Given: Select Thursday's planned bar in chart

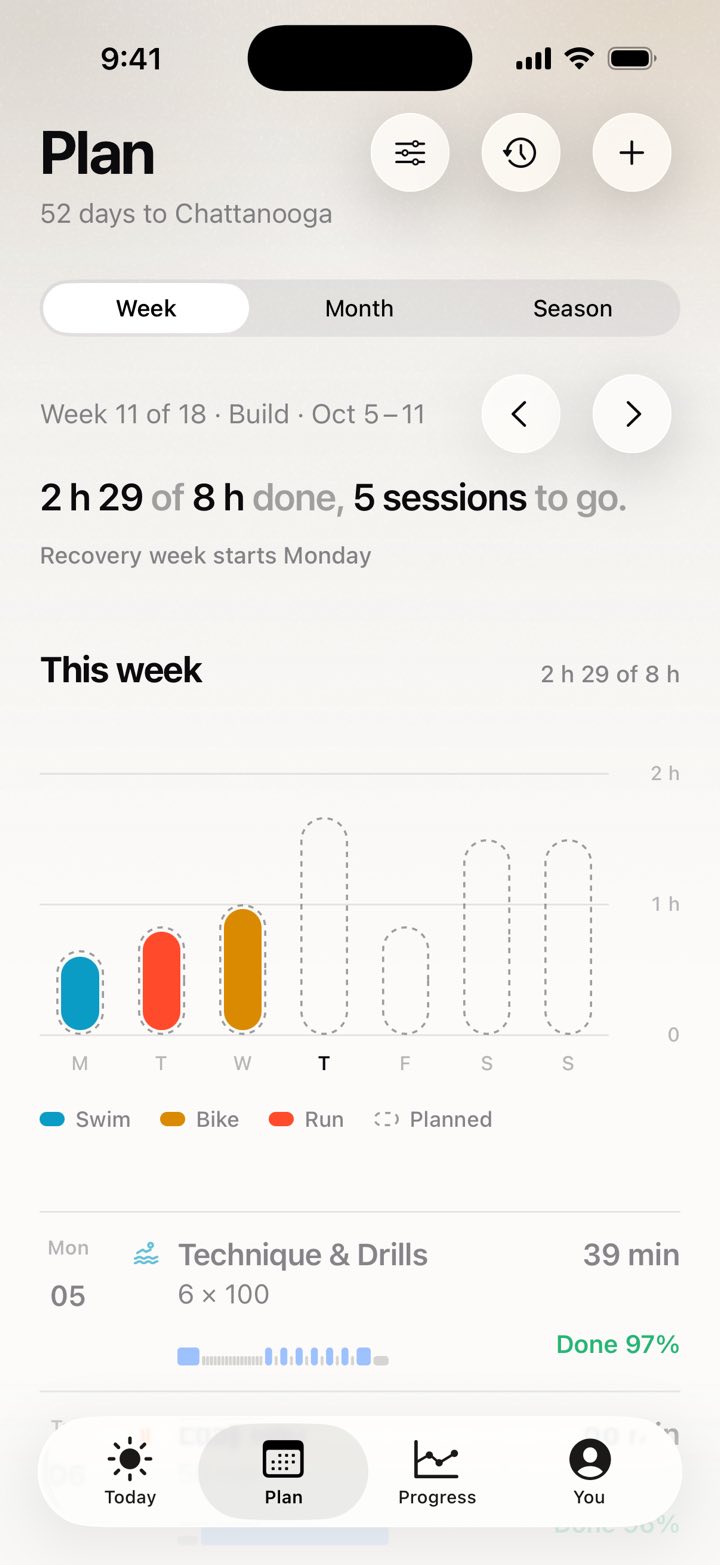Looking at the screenshot, I should (x=324, y=926).
